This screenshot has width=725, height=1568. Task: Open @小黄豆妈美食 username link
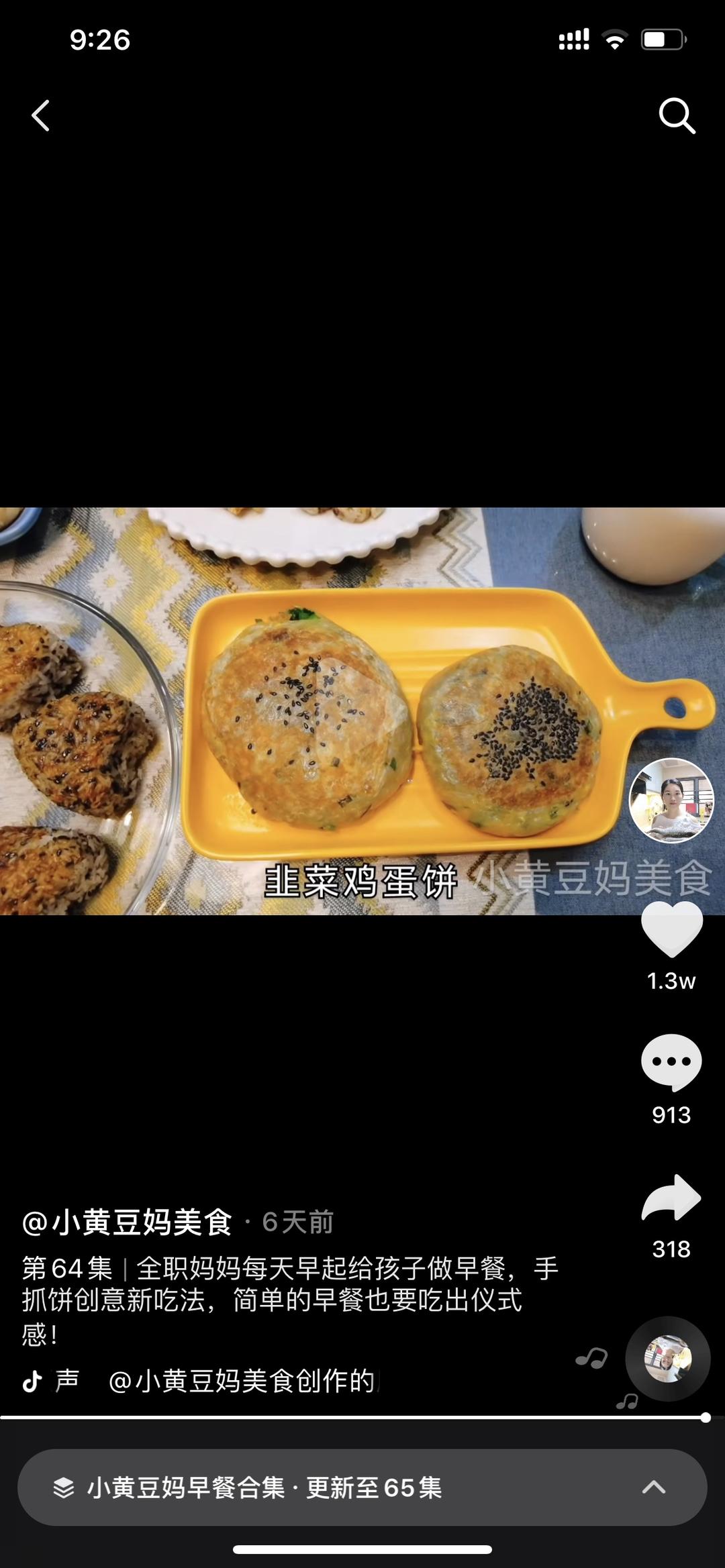pyautogui.click(x=128, y=1222)
